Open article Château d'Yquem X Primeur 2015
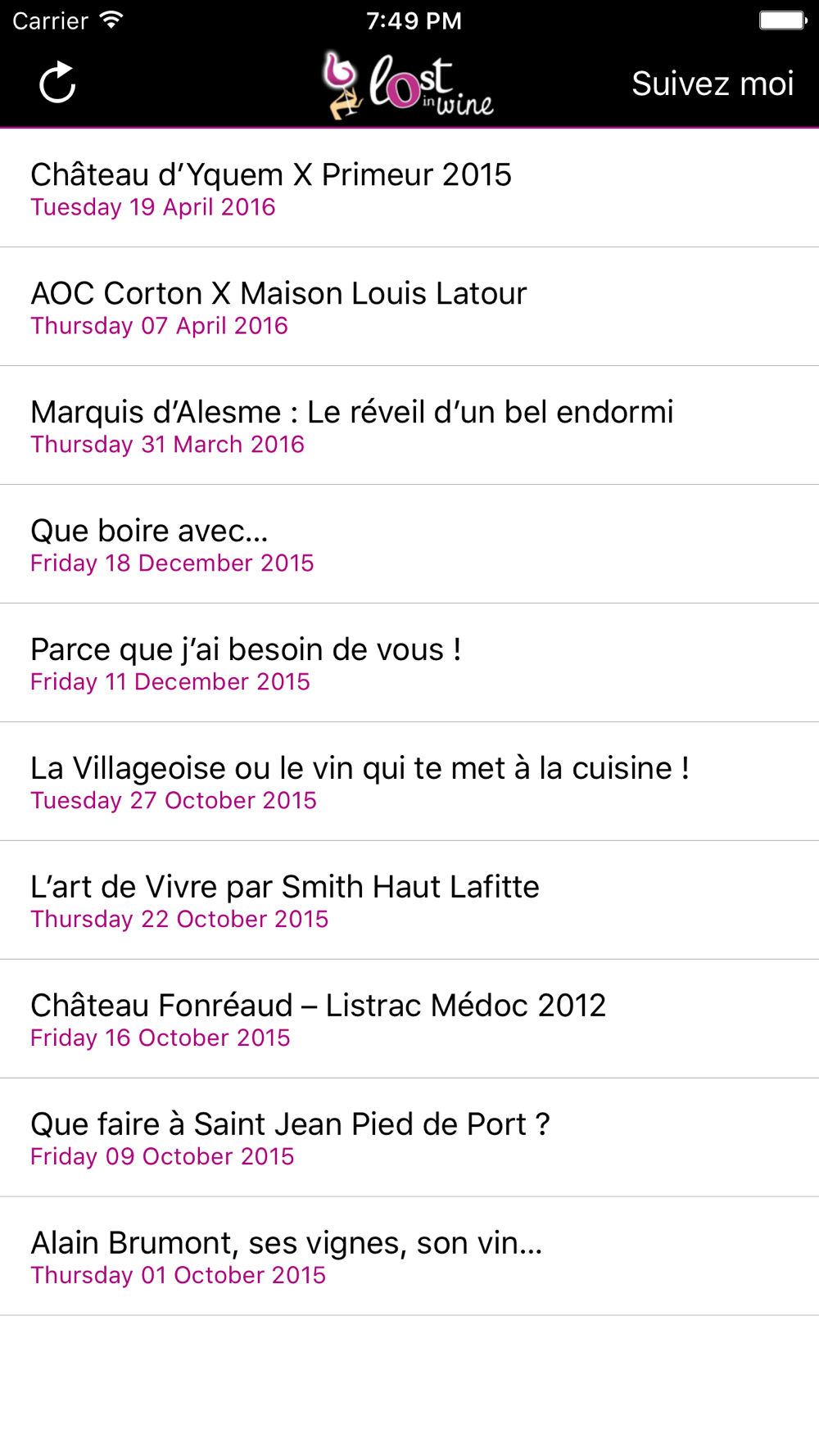The width and height of the screenshot is (819, 1456). [x=409, y=188]
